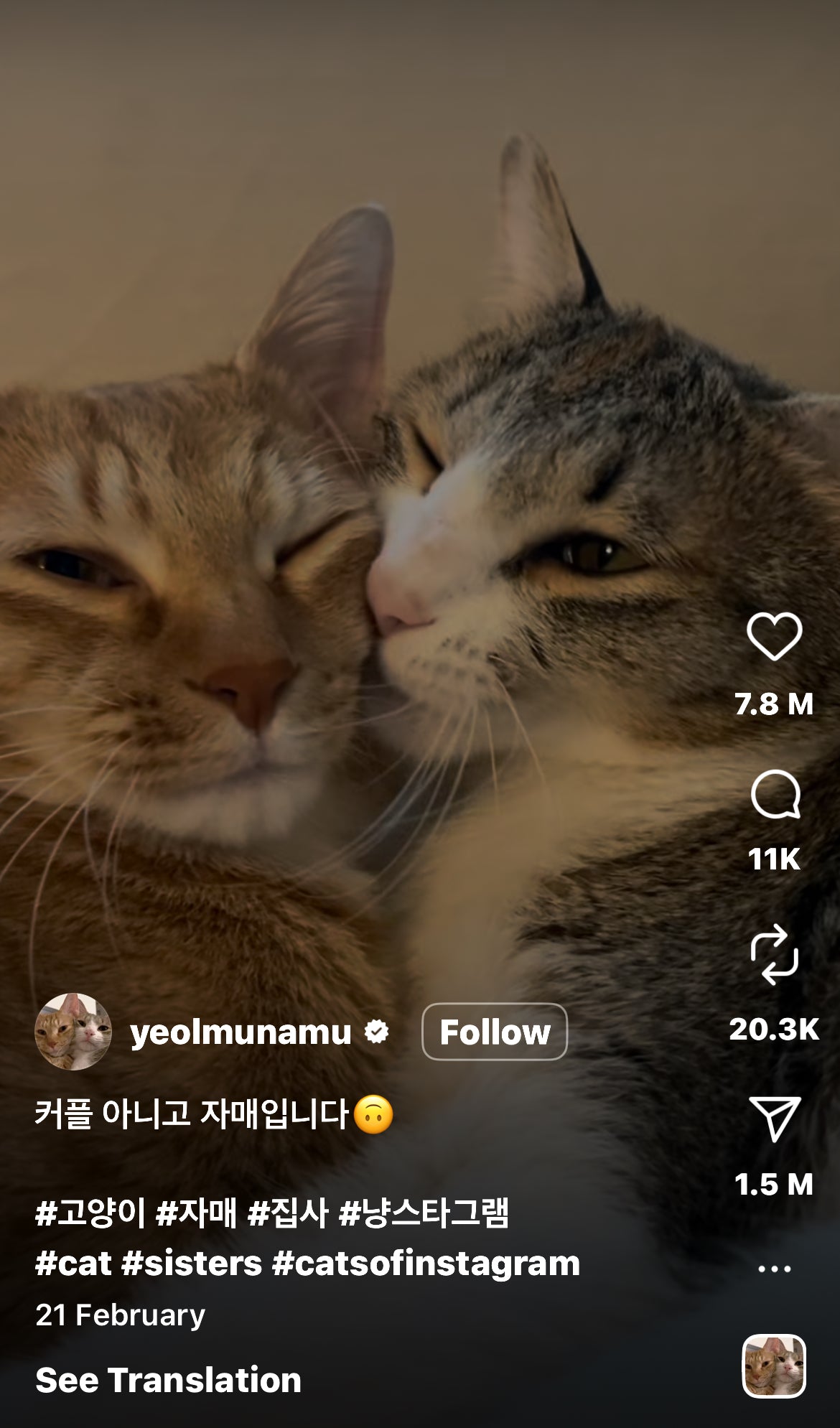Viewport: 840px width, 1428px height.
Task: Open the comments on this reel
Action: click(775, 795)
